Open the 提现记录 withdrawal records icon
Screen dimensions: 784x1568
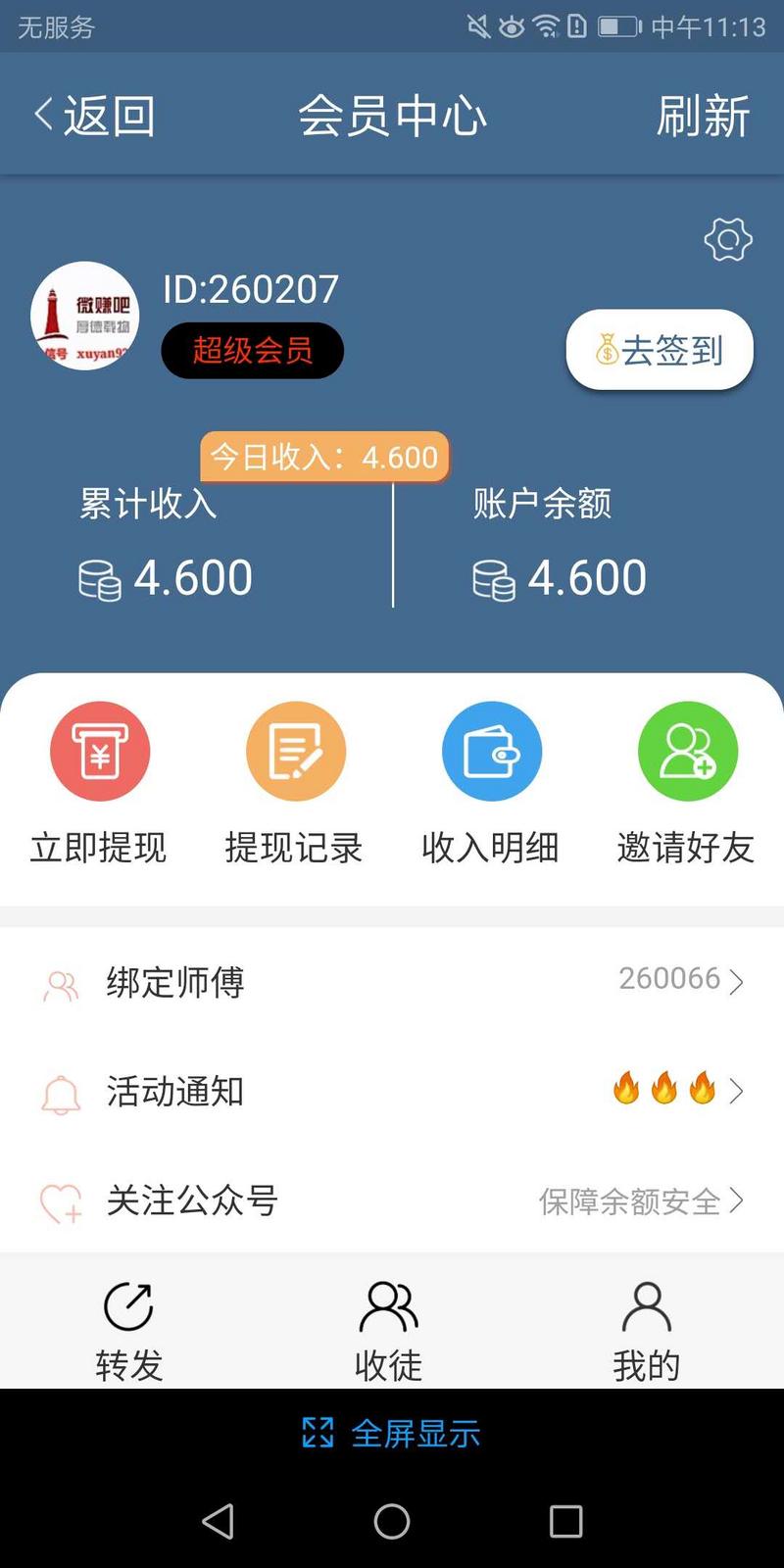point(296,750)
